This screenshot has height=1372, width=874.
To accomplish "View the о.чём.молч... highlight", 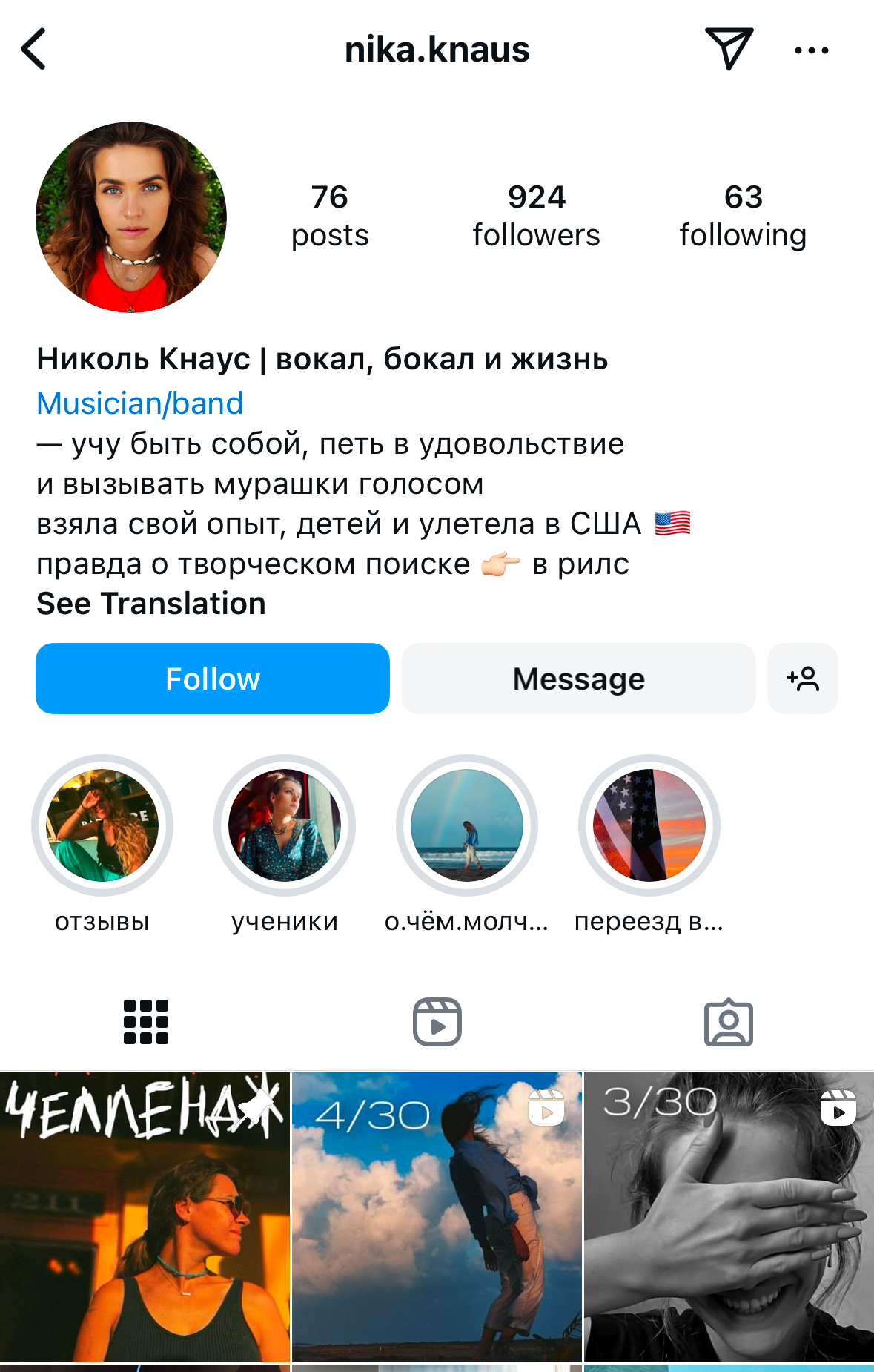I will point(467,825).
